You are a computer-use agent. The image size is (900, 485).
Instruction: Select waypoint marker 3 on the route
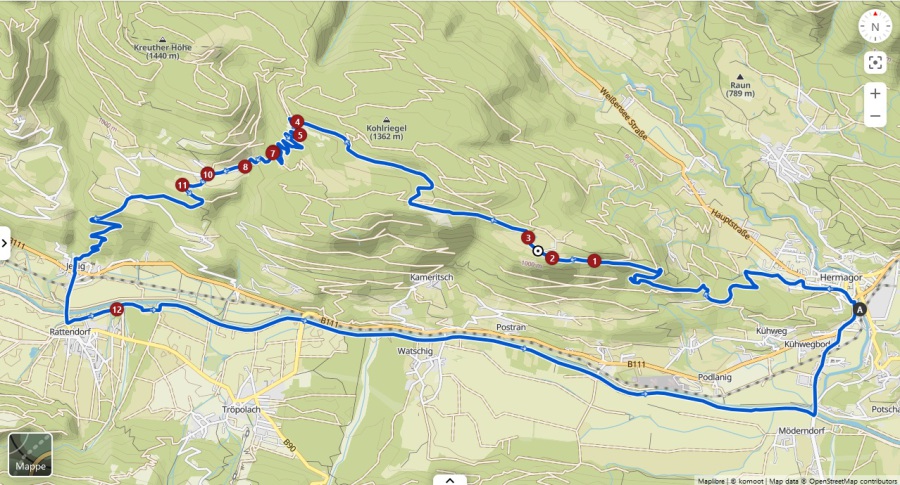pyautogui.click(x=527, y=237)
